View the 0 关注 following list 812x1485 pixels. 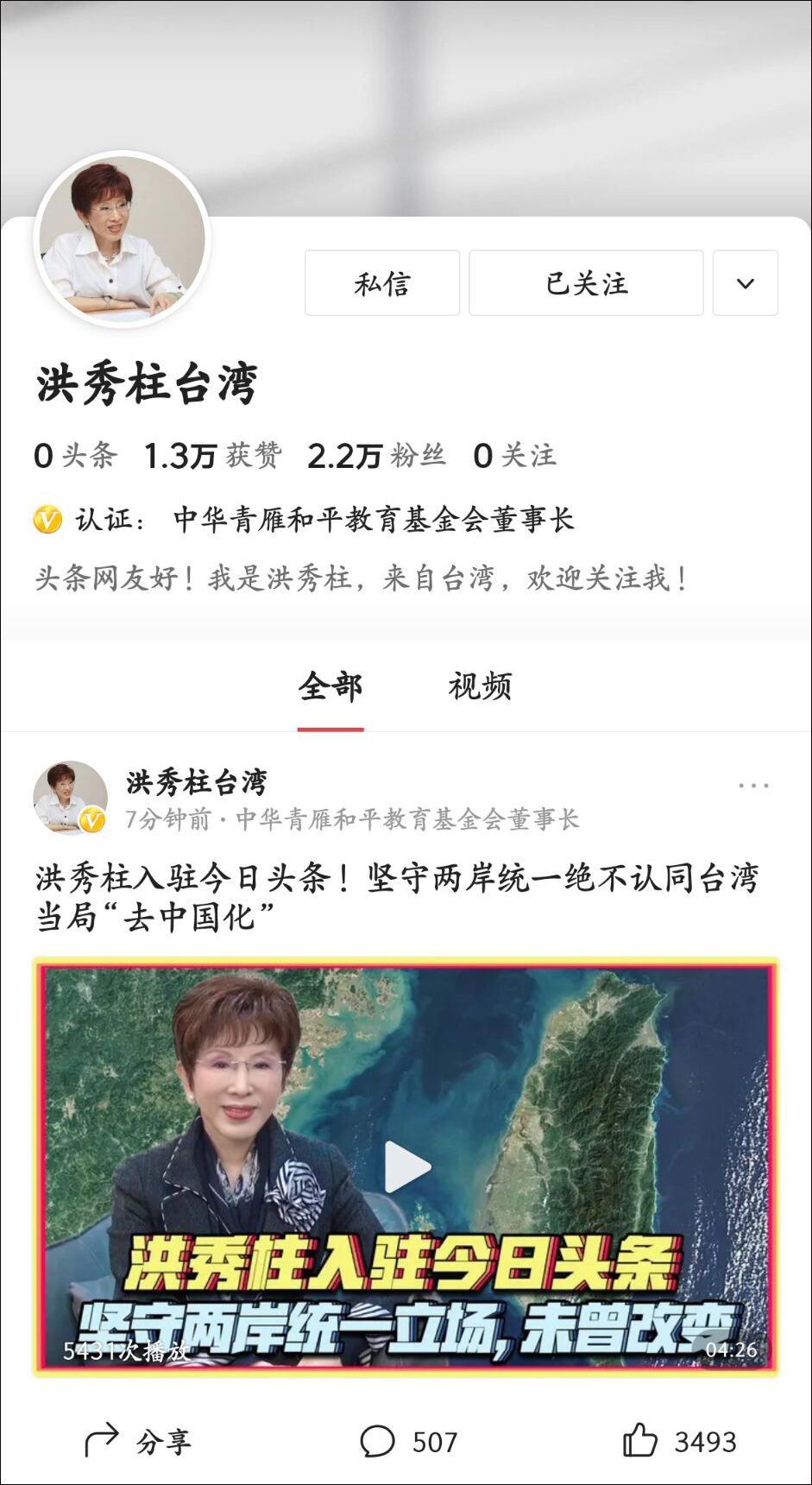[x=514, y=456]
